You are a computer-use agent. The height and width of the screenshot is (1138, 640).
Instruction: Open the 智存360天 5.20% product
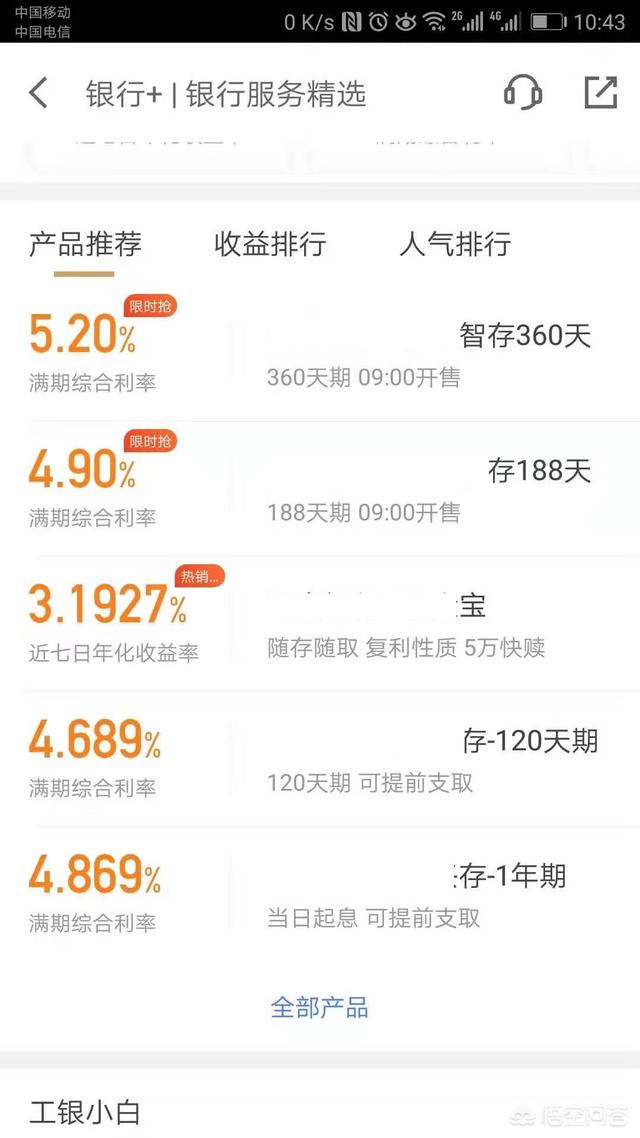320,353
